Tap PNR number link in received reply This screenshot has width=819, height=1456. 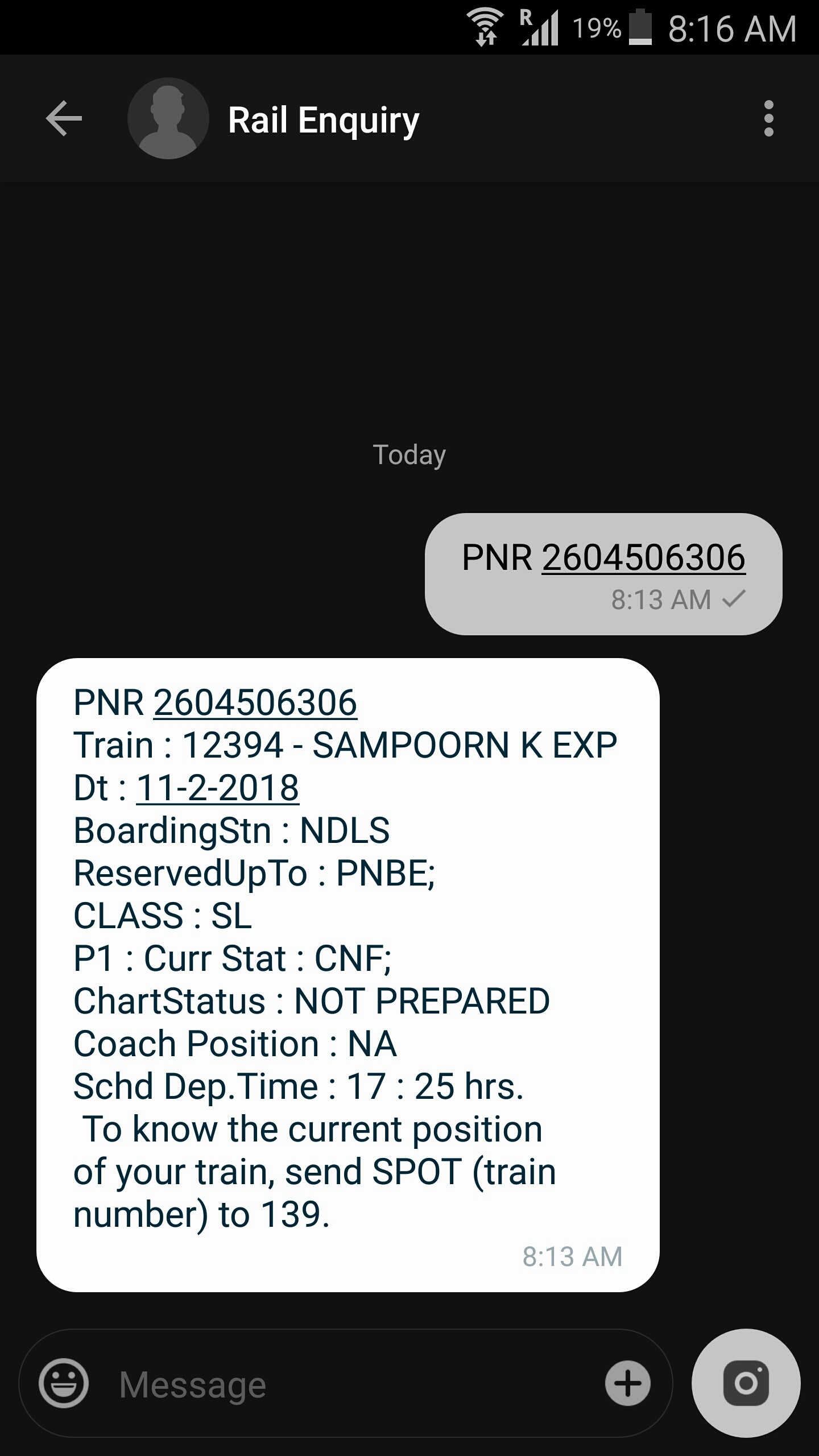(255, 702)
